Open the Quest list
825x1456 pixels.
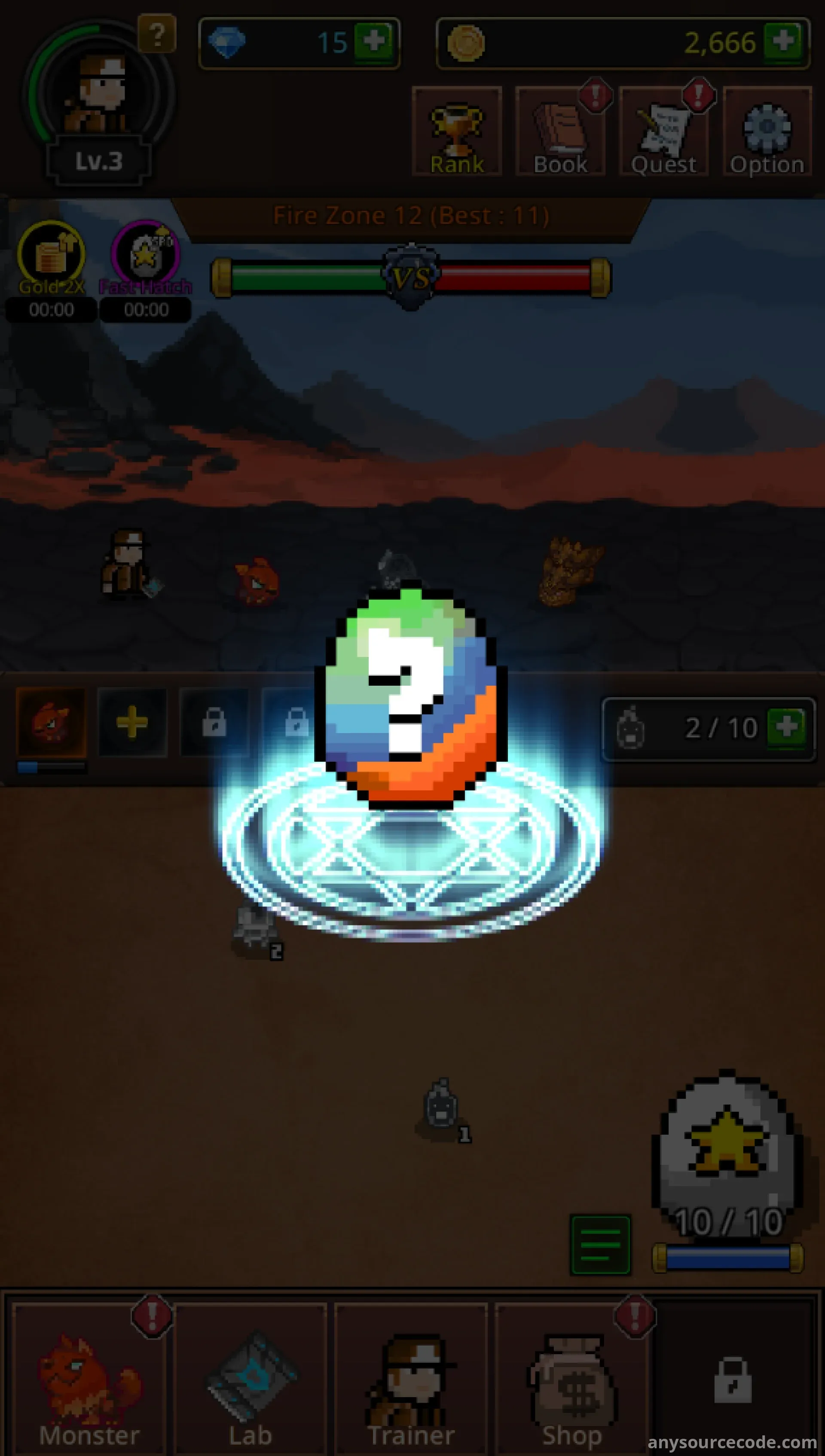(663, 132)
